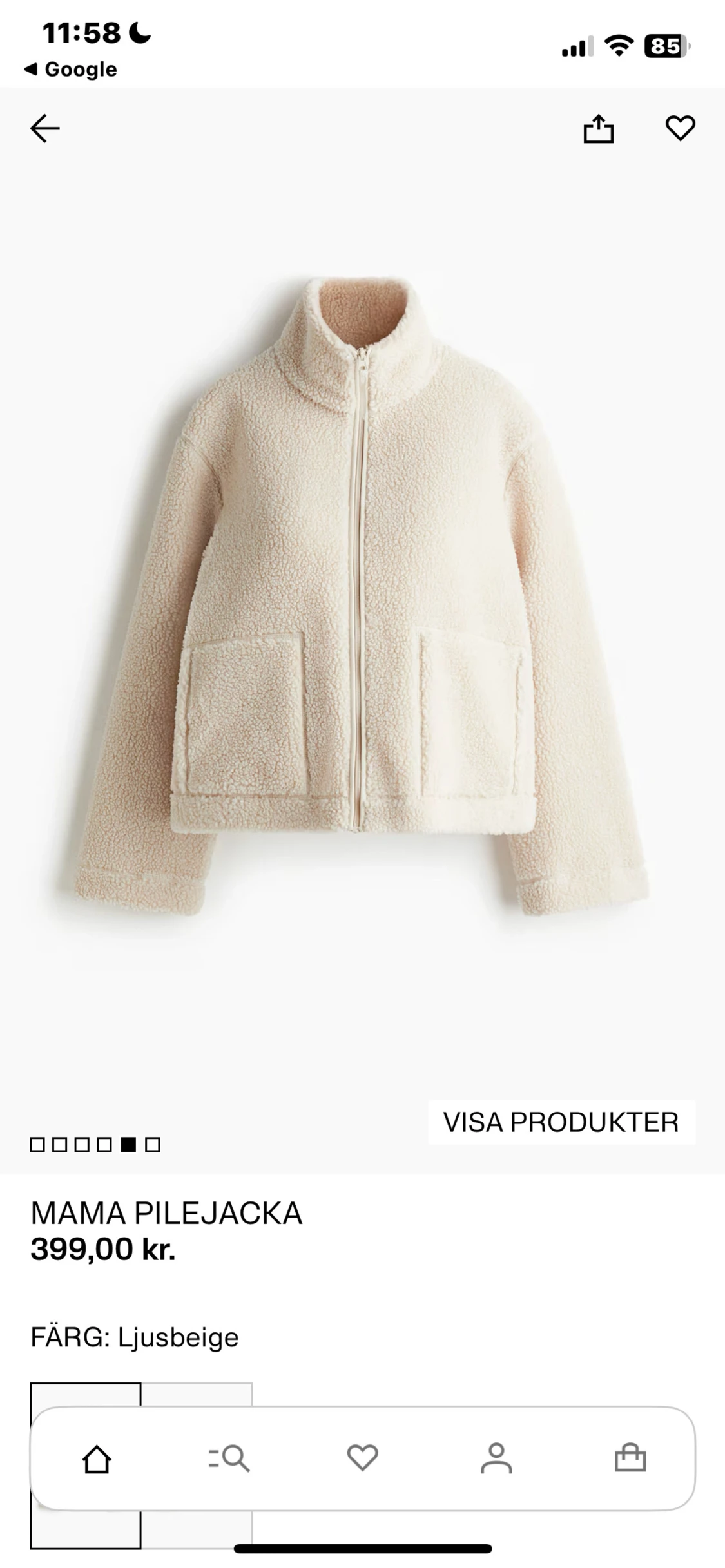Add the jacket to favorites with heart icon
Image resolution: width=725 pixels, height=1568 pixels.
tap(680, 128)
